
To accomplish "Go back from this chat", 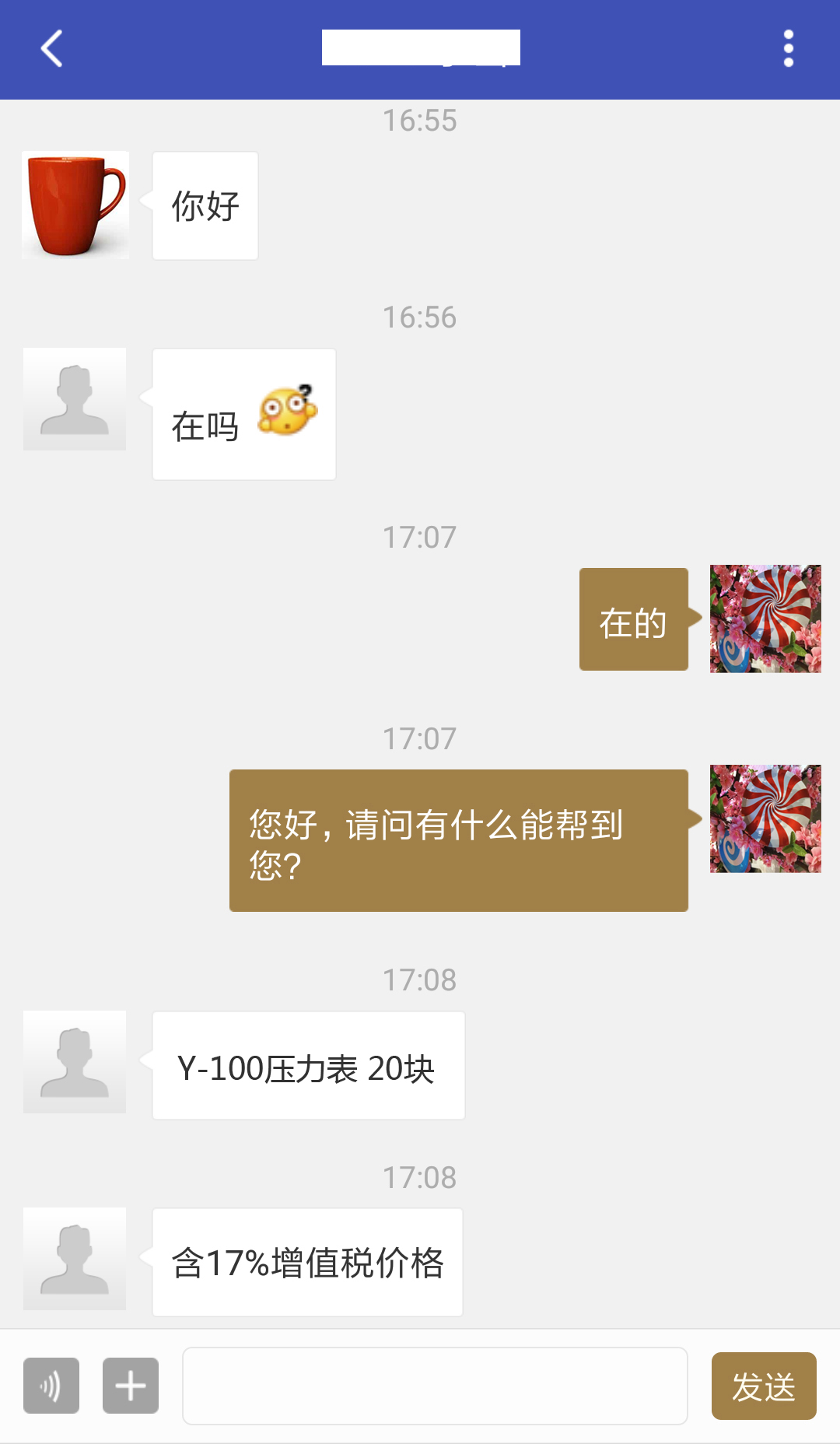I will 52,49.
